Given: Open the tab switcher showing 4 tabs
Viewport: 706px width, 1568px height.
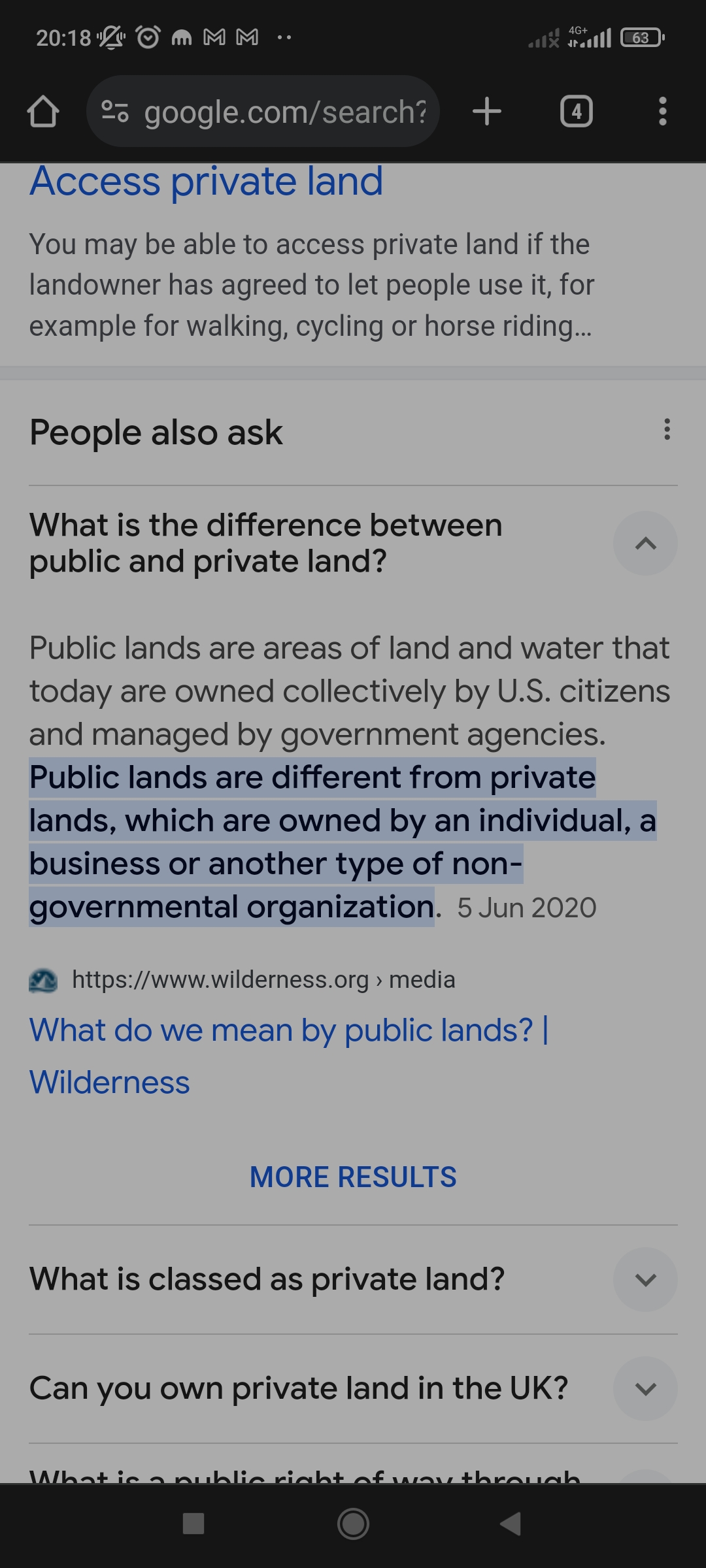Looking at the screenshot, I should tap(577, 112).
